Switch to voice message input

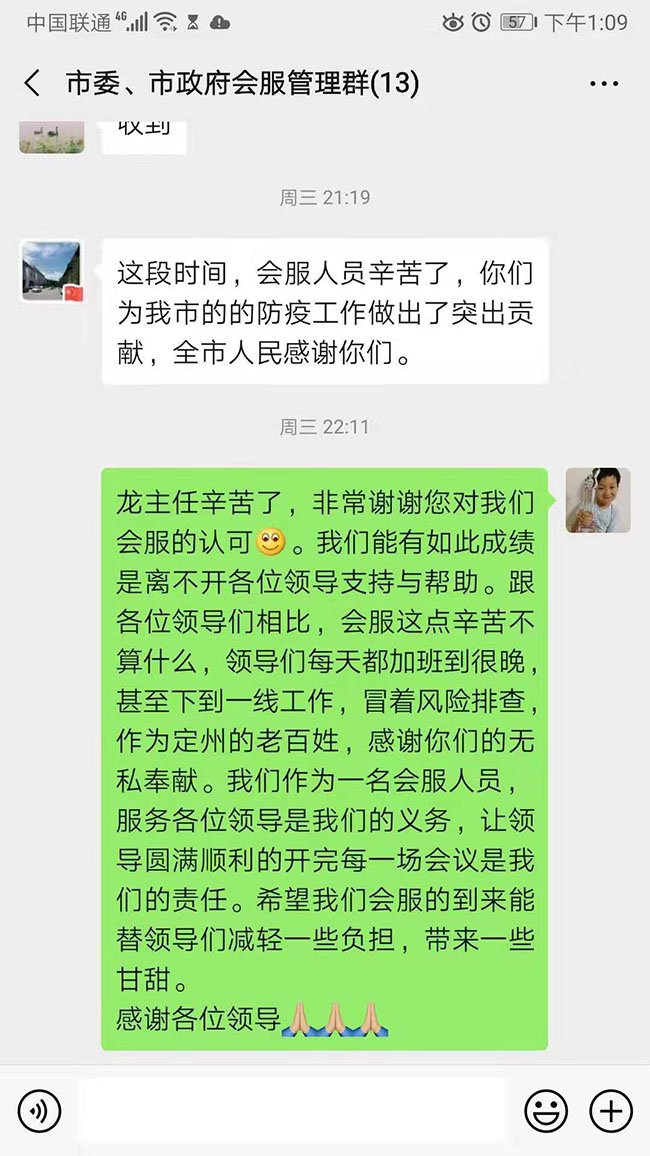(x=40, y=1110)
